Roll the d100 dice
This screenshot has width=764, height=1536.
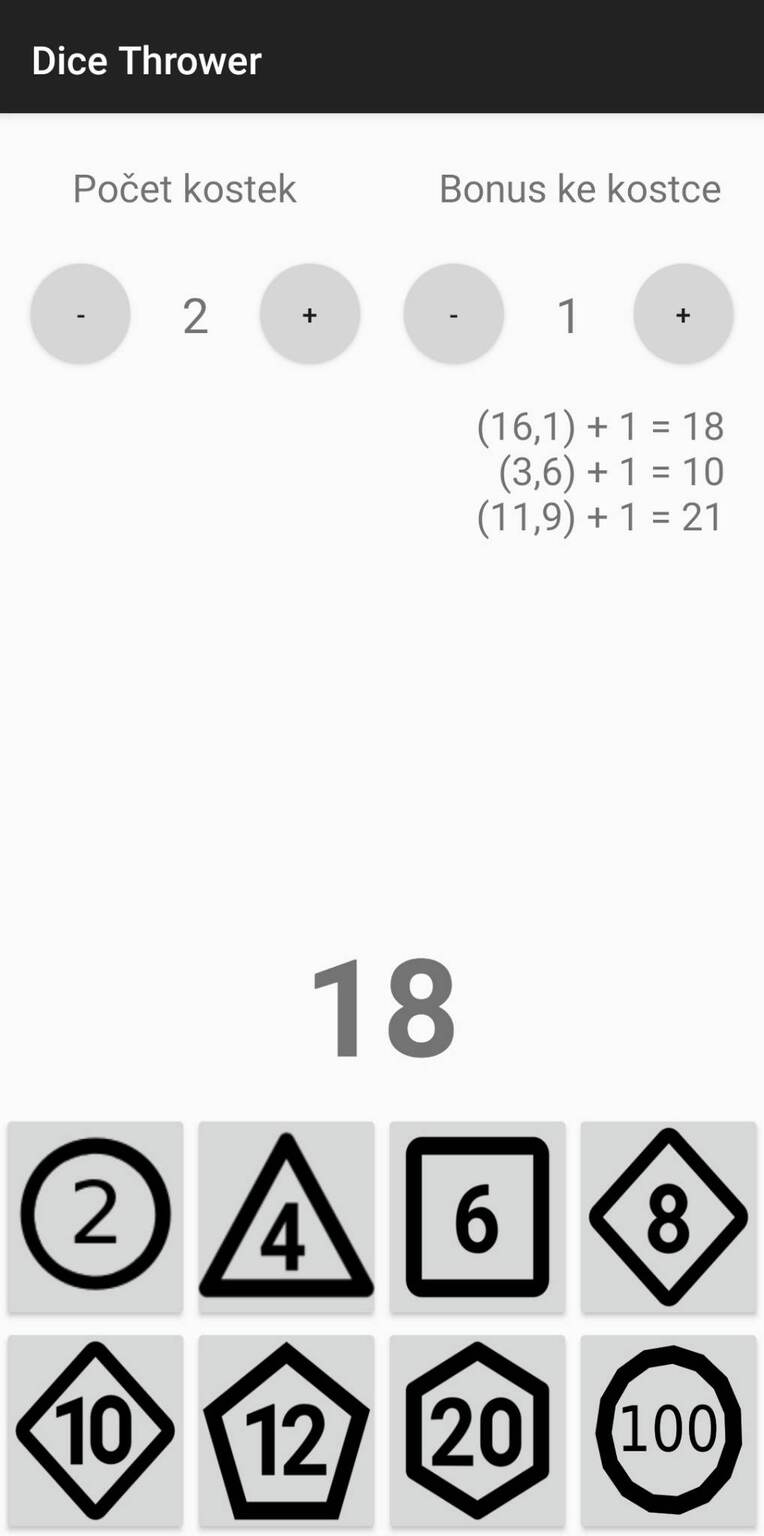point(668,1430)
